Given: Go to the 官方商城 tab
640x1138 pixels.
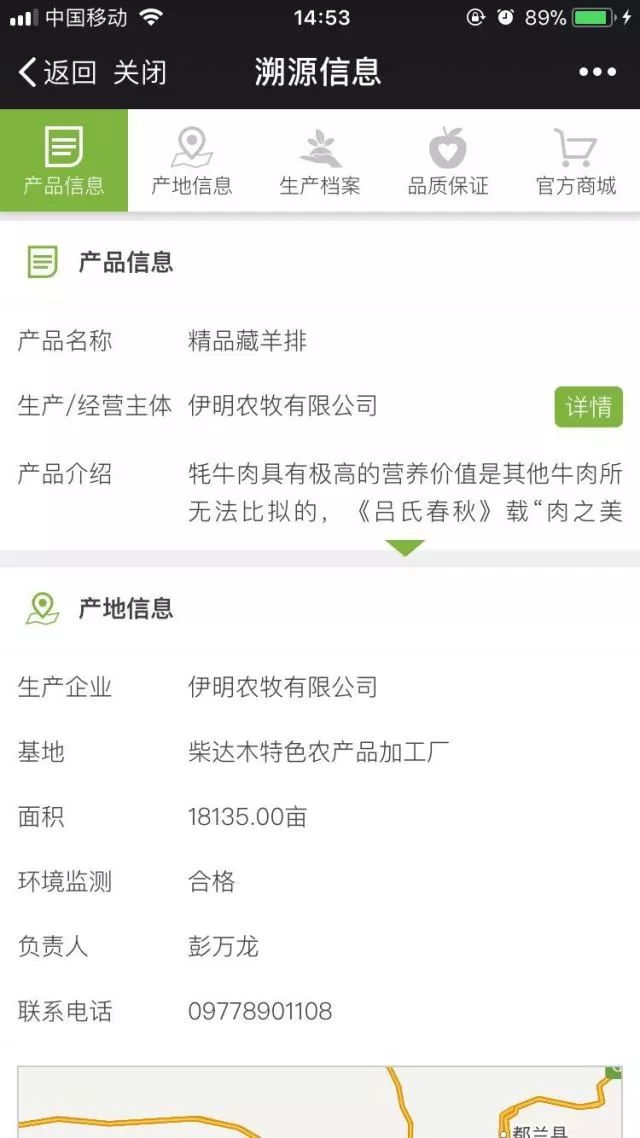Looking at the screenshot, I should click(x=576, y=160).
